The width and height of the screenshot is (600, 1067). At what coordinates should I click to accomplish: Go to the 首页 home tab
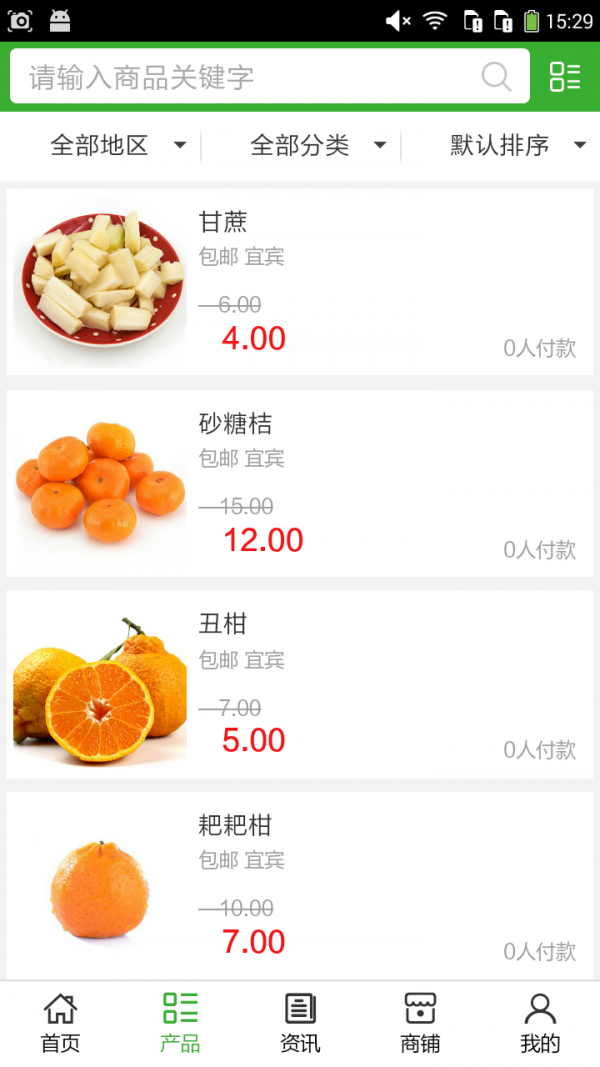point(60,1023)
